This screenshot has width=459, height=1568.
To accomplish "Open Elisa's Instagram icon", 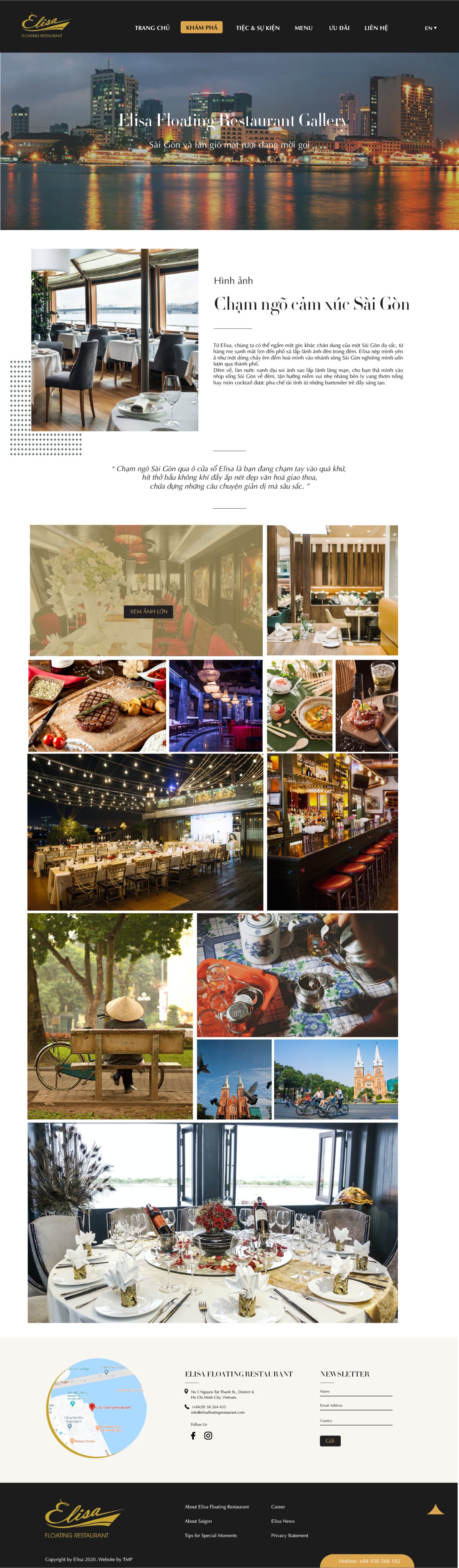I will [208, 1435].
